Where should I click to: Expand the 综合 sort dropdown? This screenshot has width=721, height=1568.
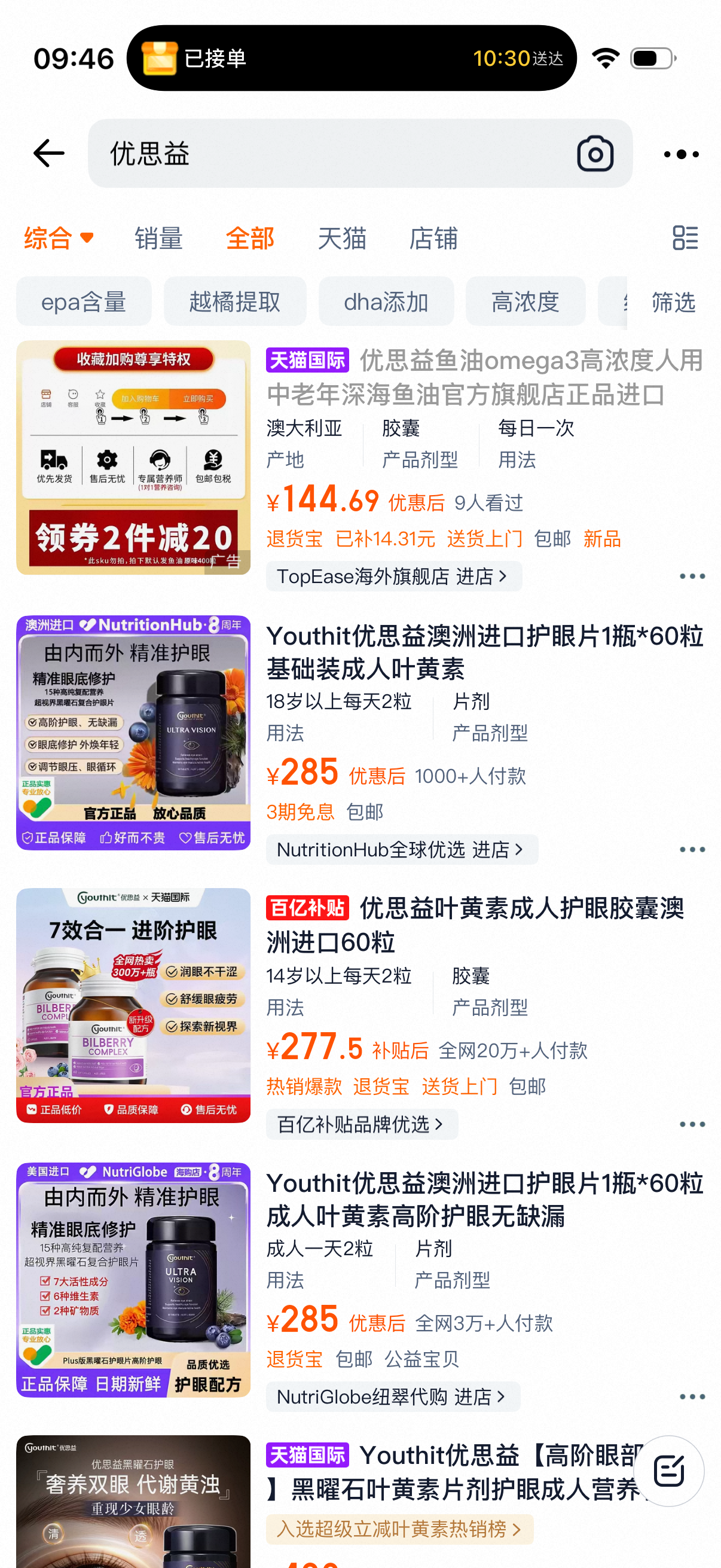(59, 238)
